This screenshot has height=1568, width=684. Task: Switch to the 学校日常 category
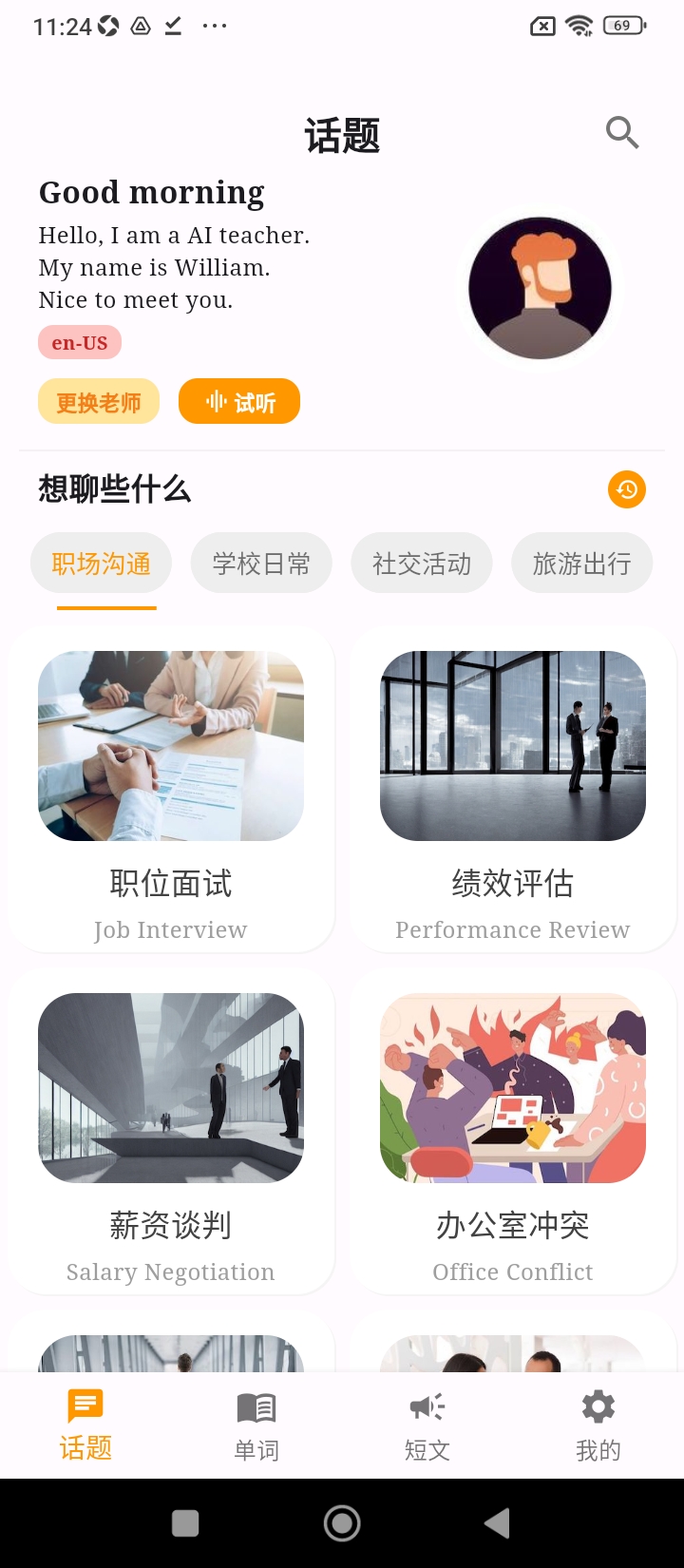(261, 564)
